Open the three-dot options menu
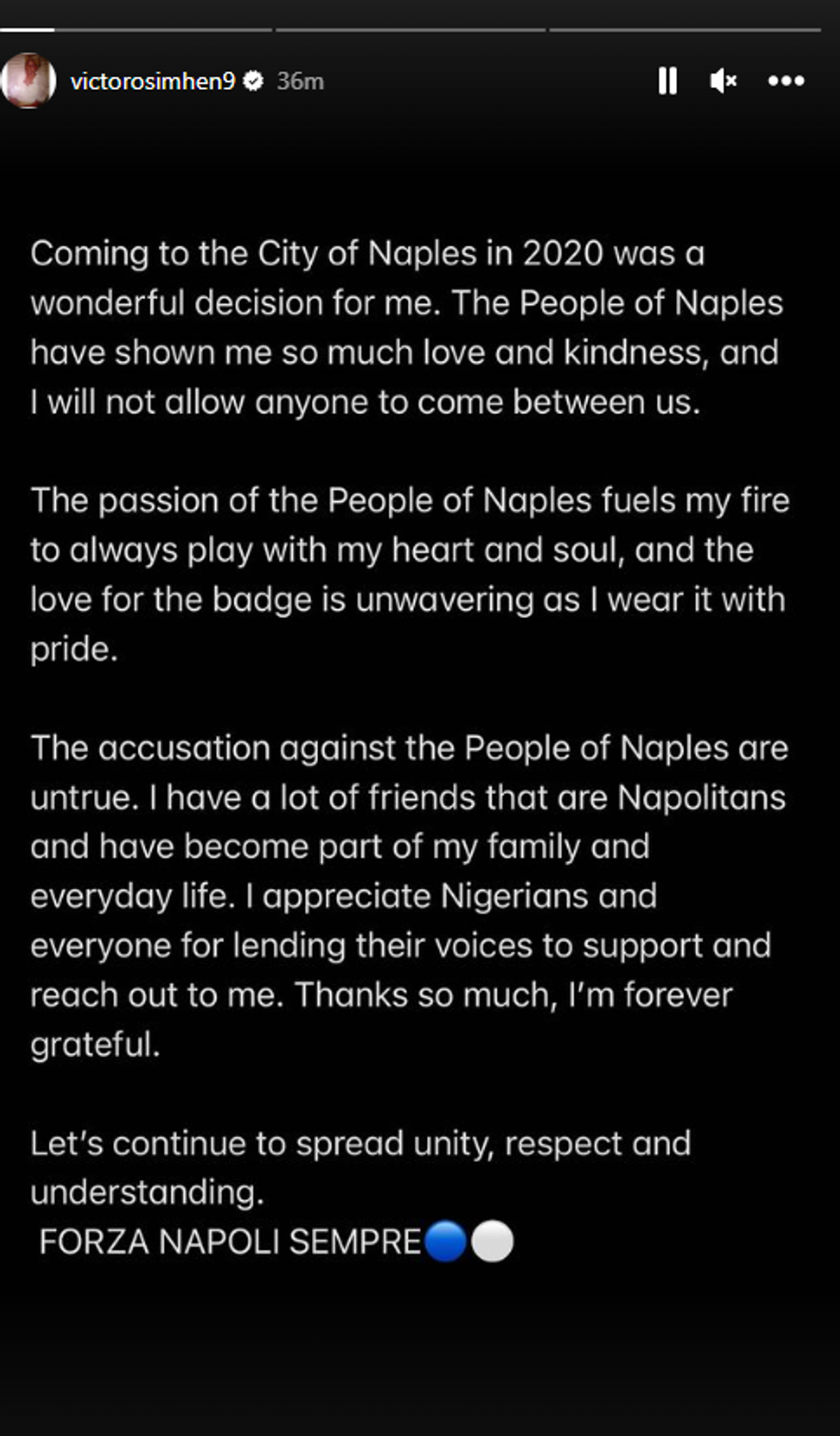This screenshot has width=840, height=1436. click(x=786, y=81)
